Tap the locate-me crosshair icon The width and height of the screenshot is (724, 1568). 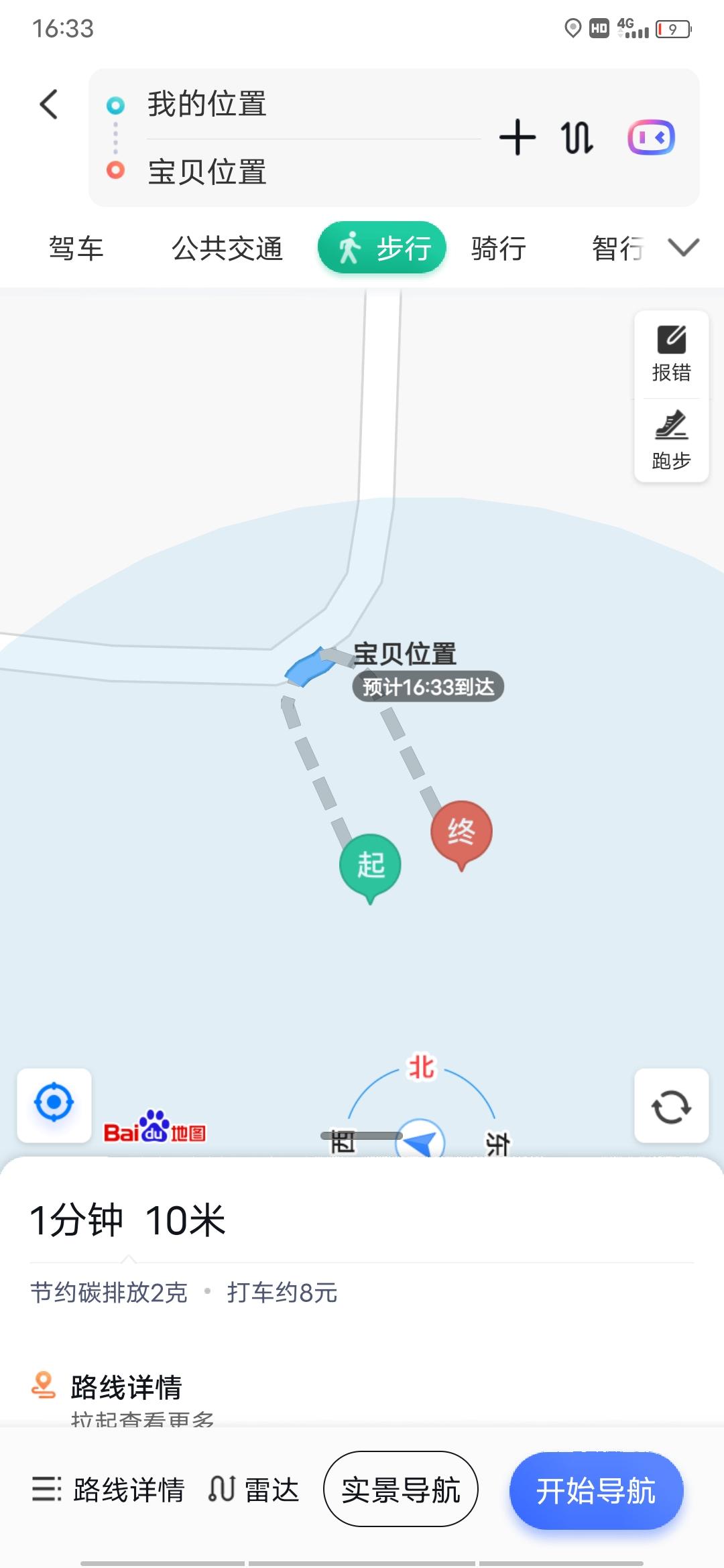[x=54, y=1106]
